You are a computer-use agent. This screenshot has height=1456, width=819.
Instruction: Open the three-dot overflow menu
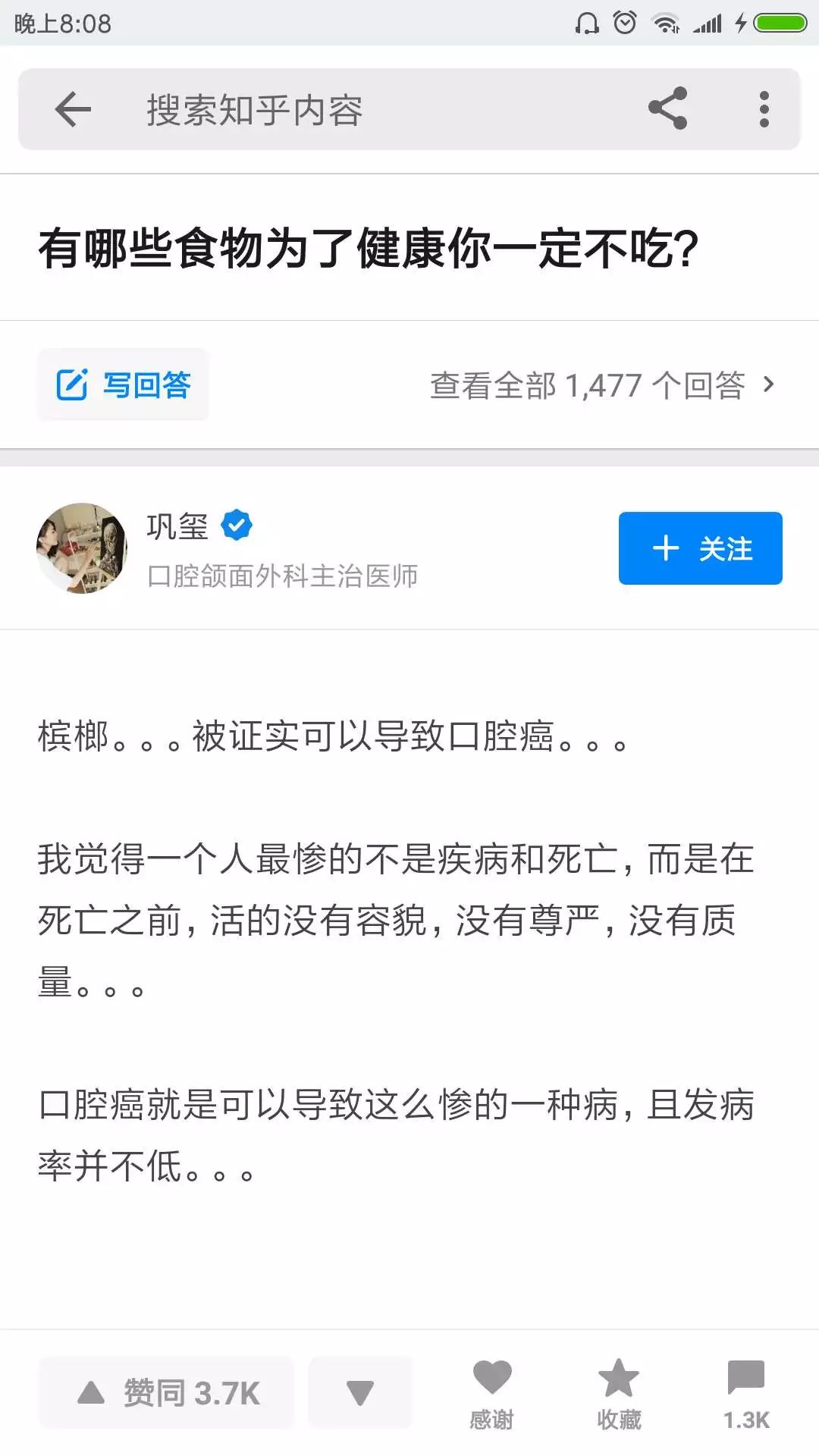[x=764, y=109]
